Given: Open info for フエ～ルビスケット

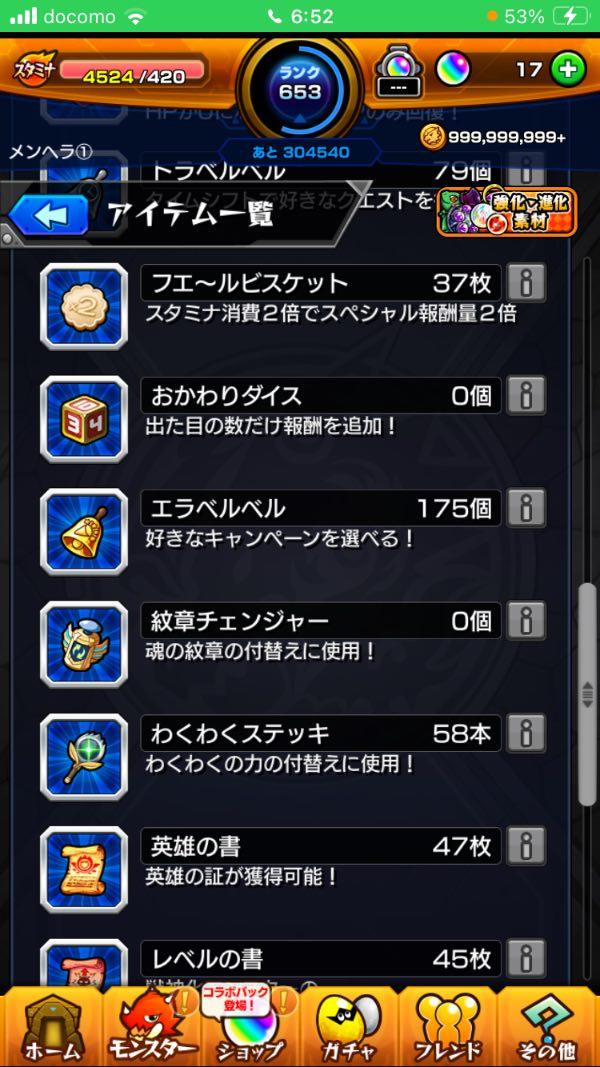Looking at the screenshot, I should click(525, 283).
